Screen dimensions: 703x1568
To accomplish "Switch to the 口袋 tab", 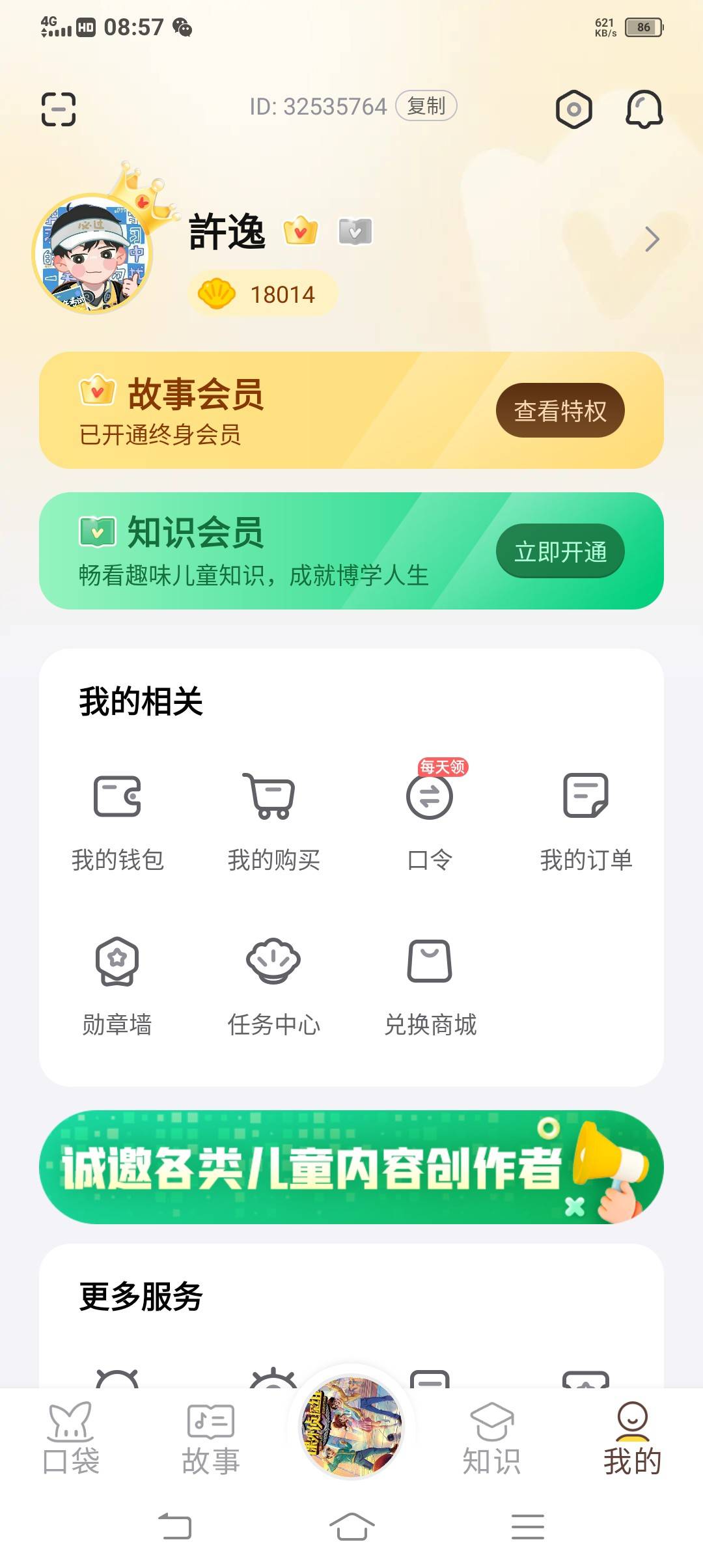I will (70, 1439).
